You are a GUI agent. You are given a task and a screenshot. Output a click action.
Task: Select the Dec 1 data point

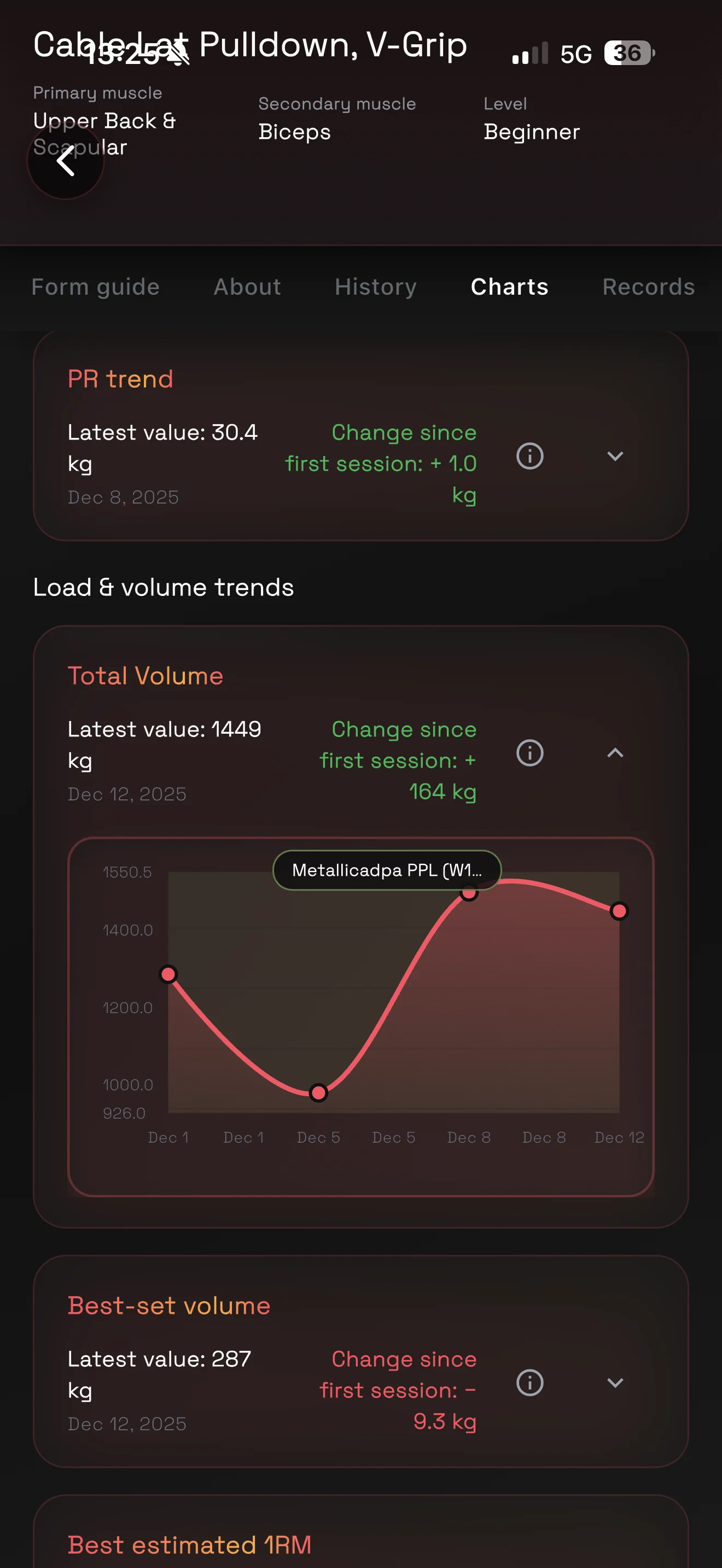(168, 974)
